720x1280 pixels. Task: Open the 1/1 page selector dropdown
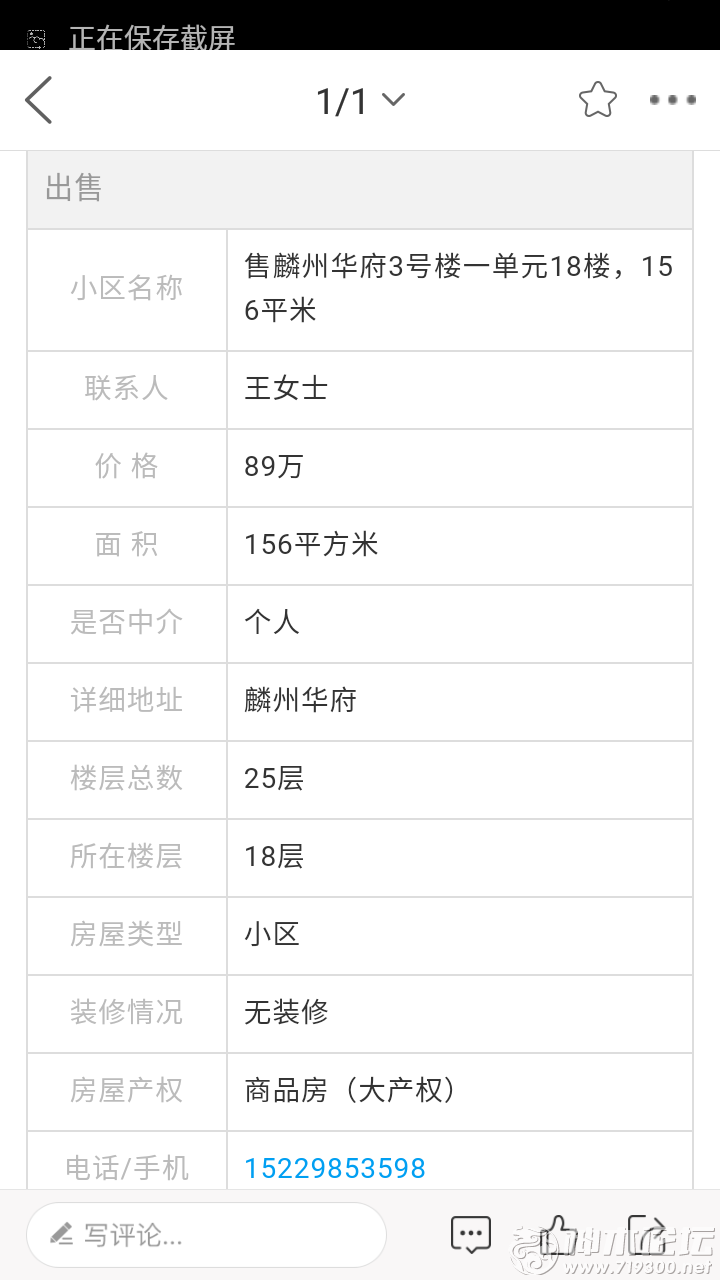(360, 100)
